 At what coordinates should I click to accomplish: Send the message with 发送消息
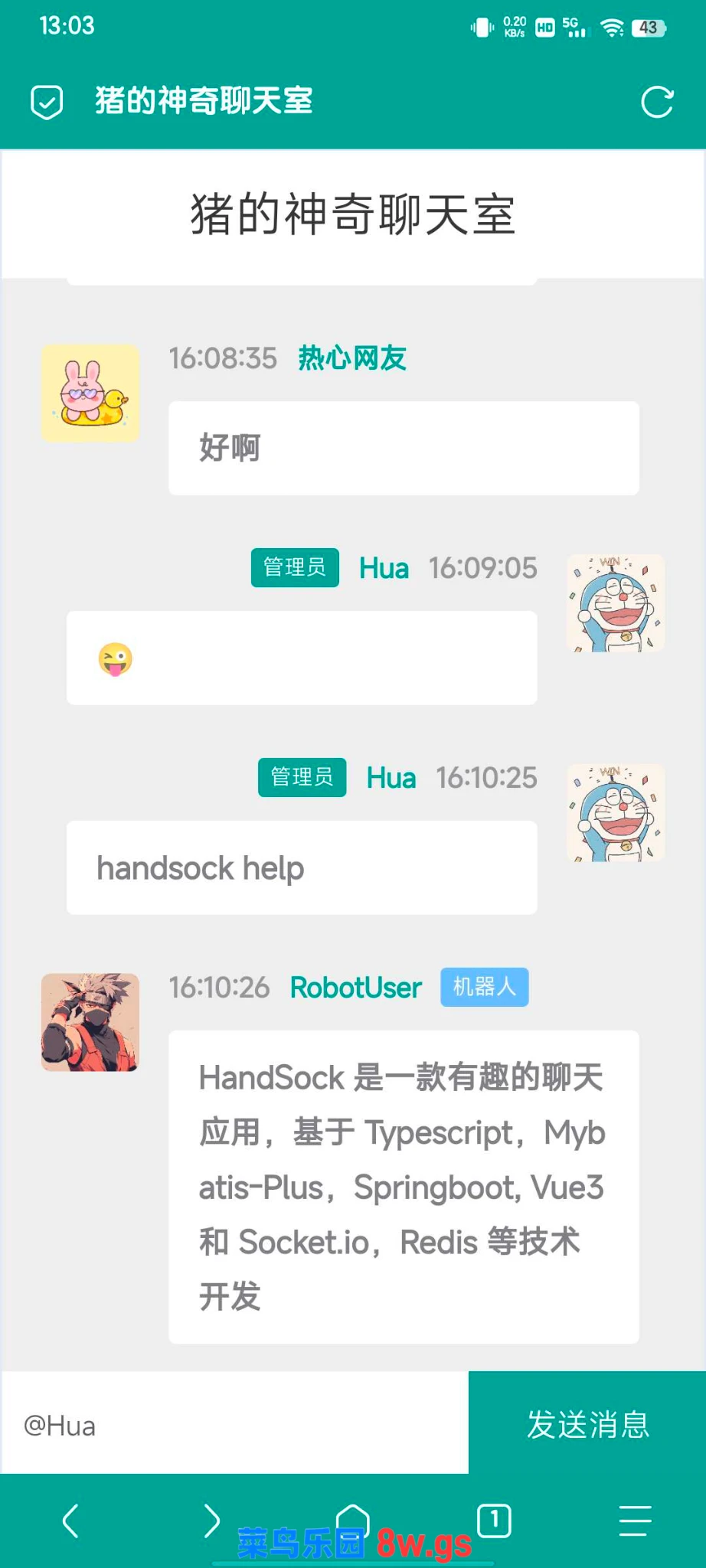point(587,1424)
